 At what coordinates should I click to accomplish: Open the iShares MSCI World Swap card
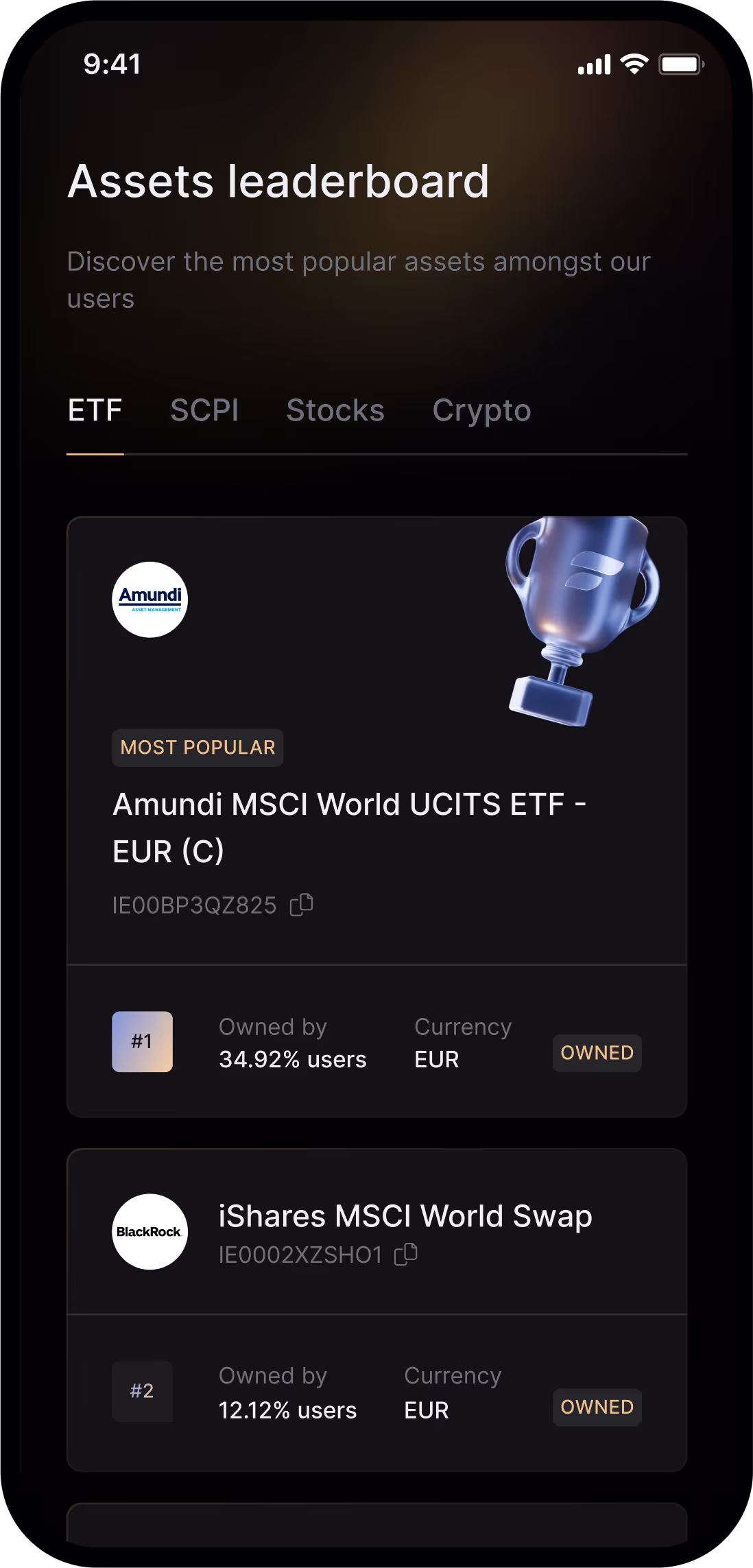(x=405, y=1217)
